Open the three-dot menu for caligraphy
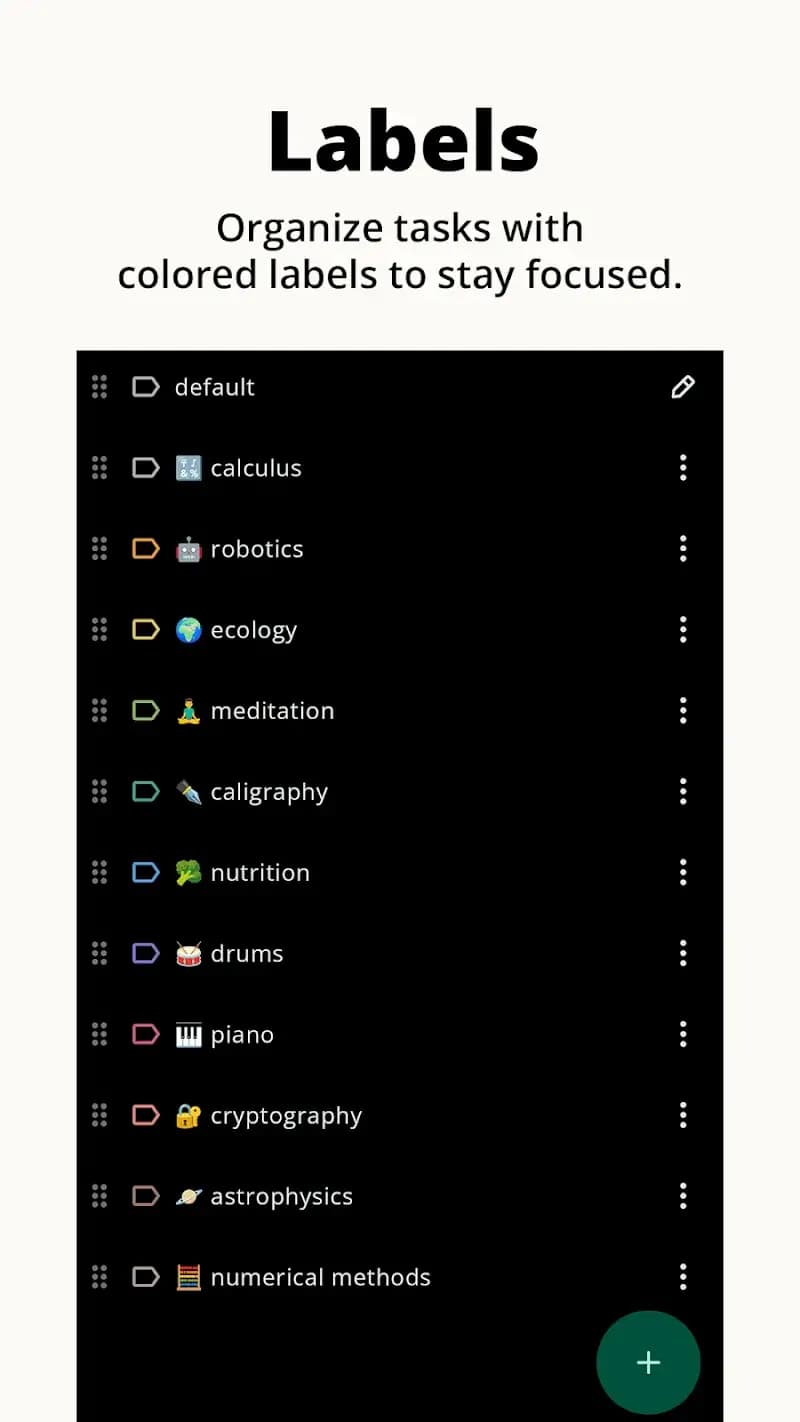Screen dimensions: 800x1422 pos(683,791)
